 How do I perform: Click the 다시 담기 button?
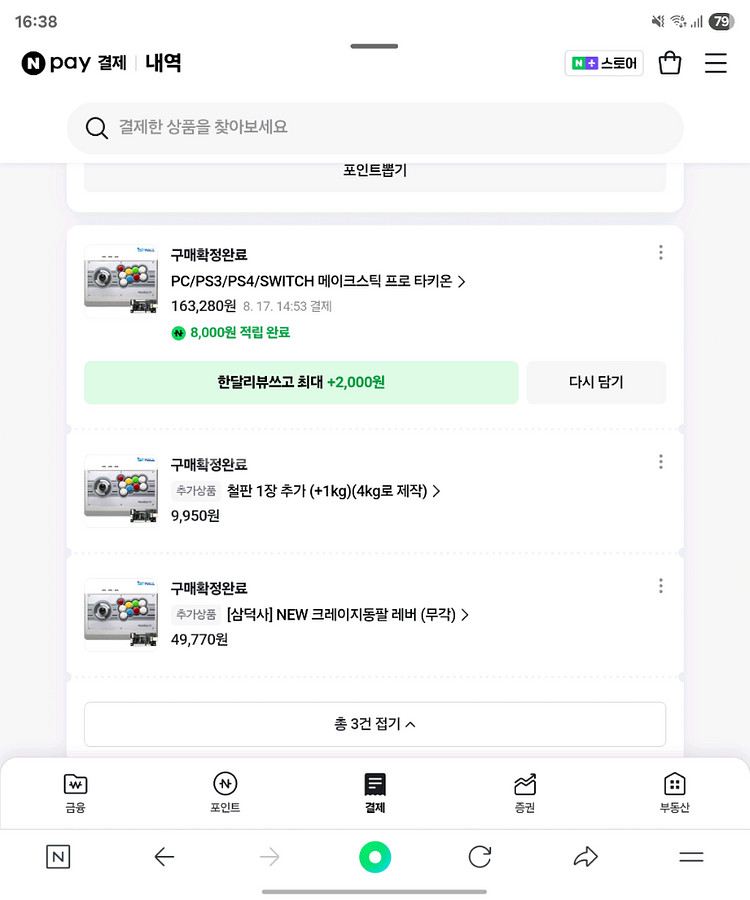tap(596, 382)
